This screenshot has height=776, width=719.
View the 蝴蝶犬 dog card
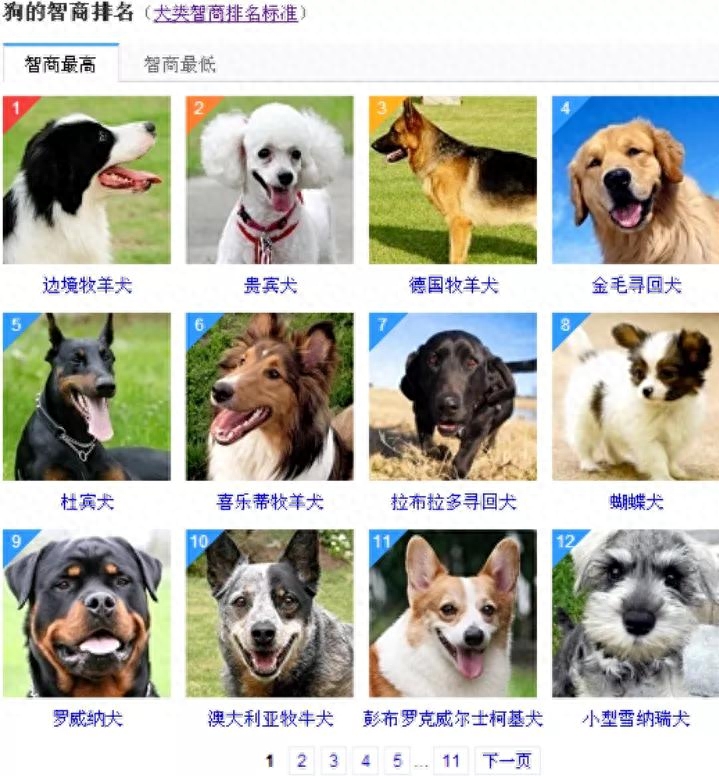click(636, 397)
